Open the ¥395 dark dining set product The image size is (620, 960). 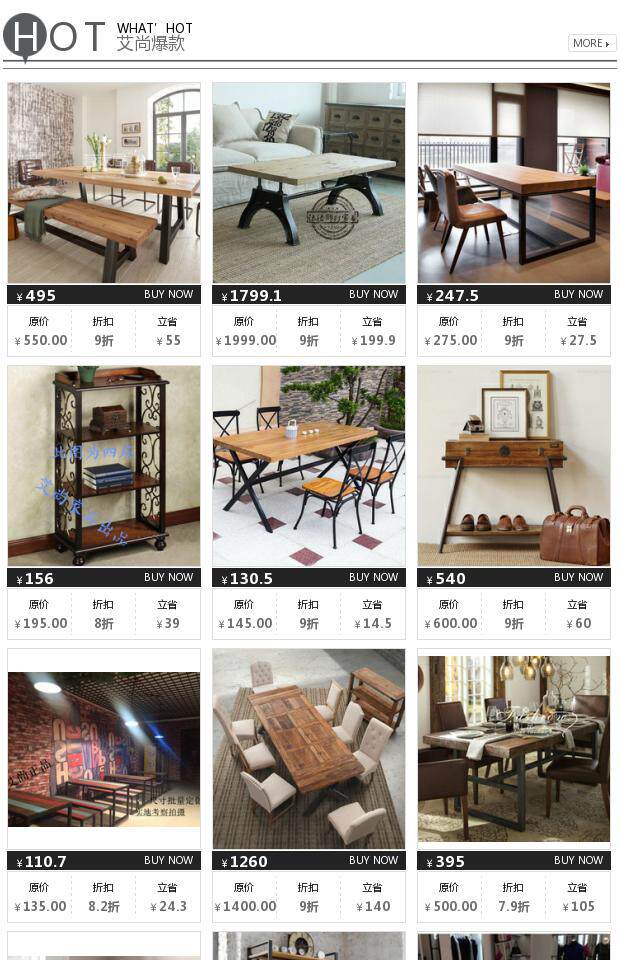click(x=514, y=749)
